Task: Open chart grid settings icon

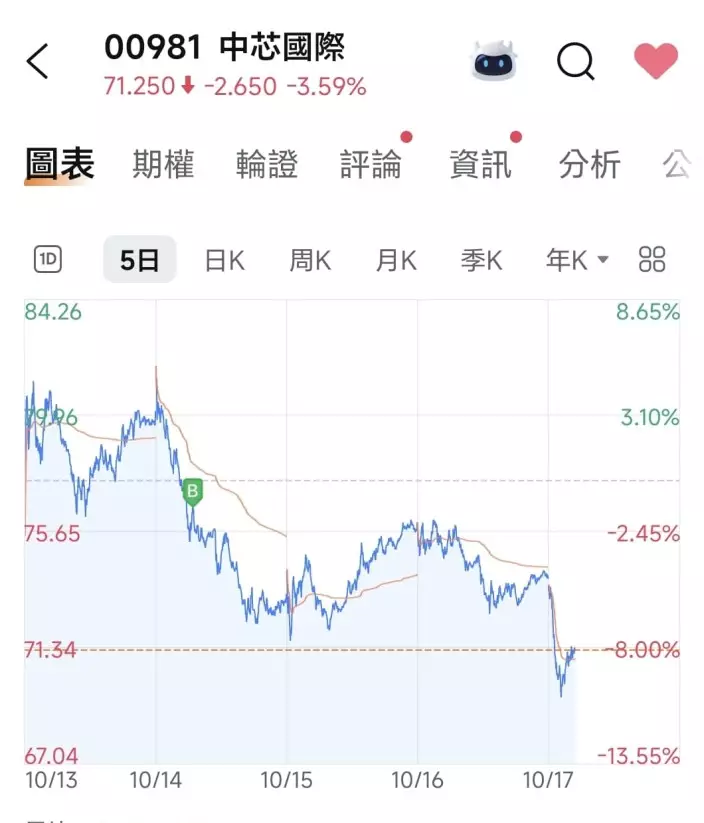Action: (652, 260)
